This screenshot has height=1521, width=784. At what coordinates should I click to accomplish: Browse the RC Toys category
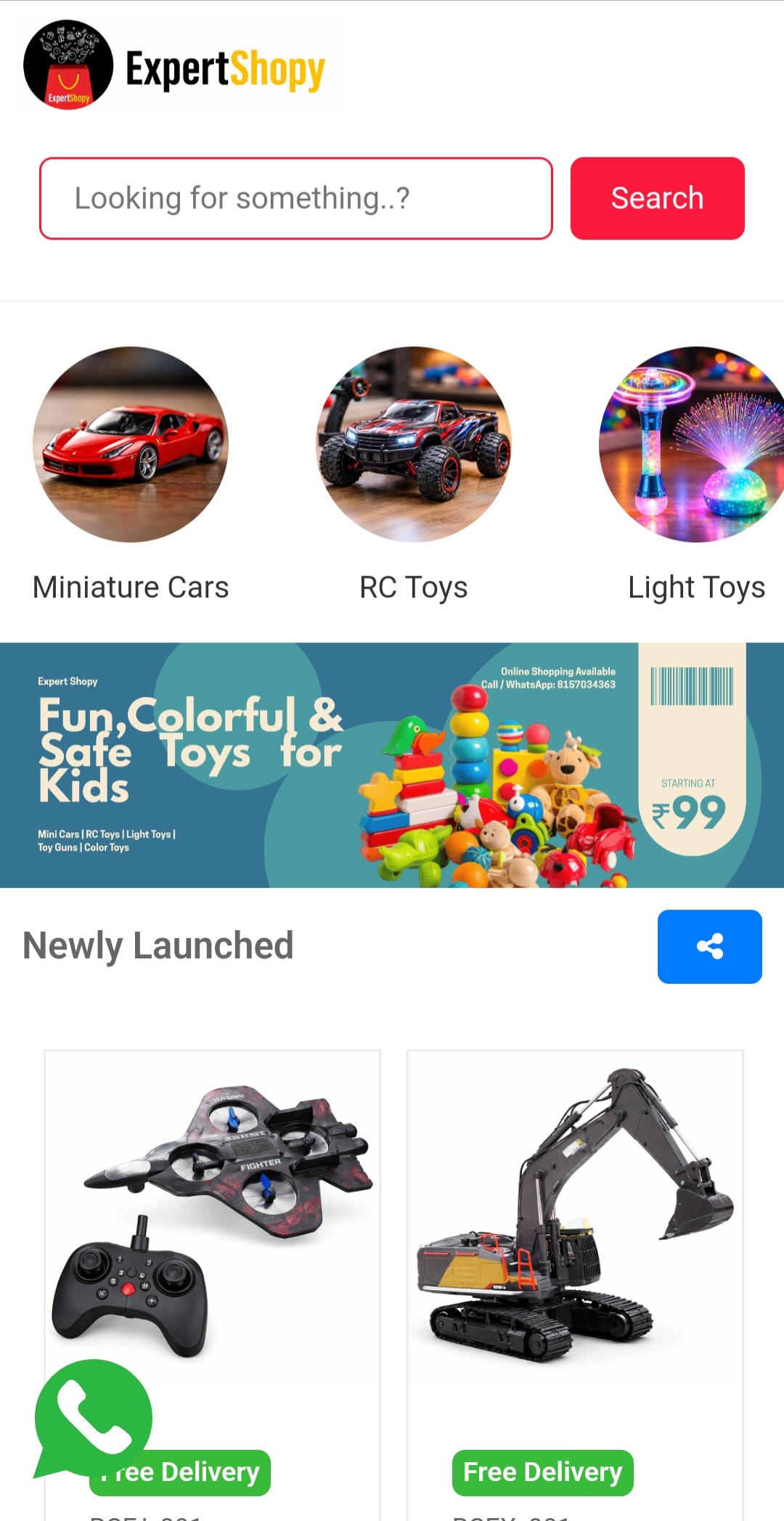pos(414,444)
